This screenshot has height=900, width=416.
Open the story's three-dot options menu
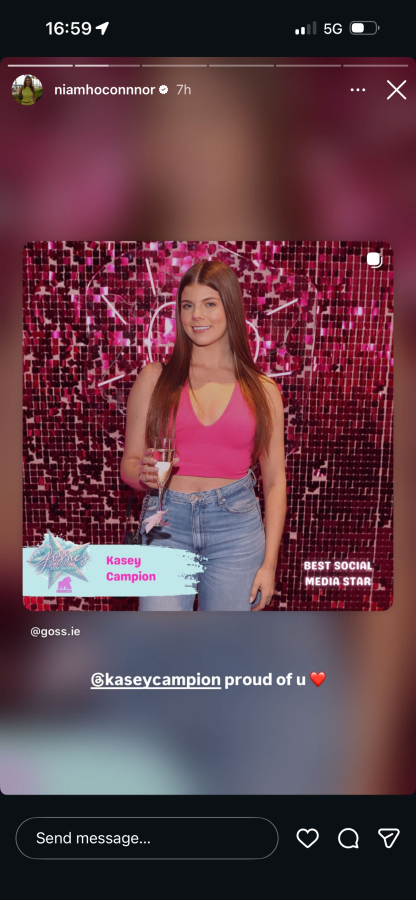357,90
